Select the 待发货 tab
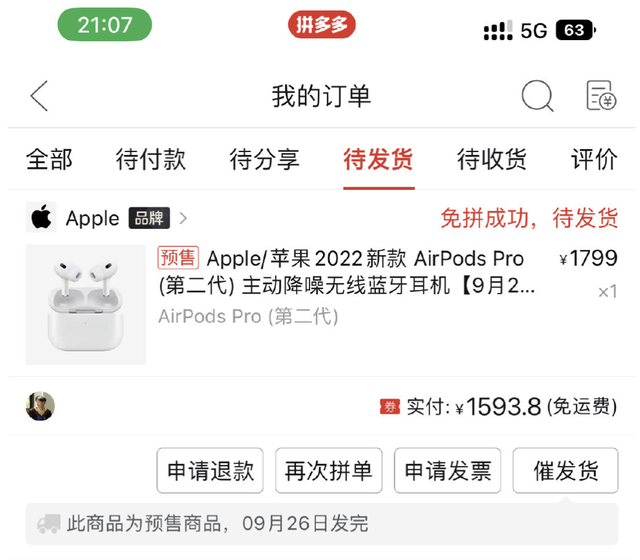This screenshot has width=640, height=560. pyautogui.click(x=378, y=159)
